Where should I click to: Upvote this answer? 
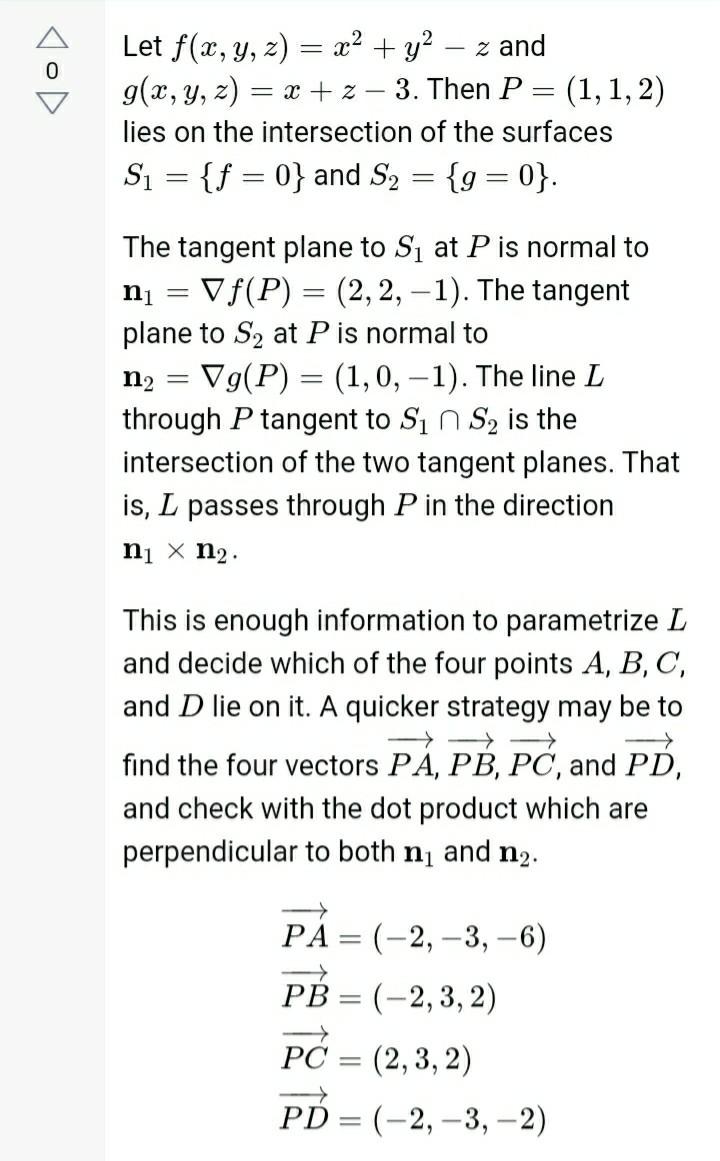pos(53,38)
